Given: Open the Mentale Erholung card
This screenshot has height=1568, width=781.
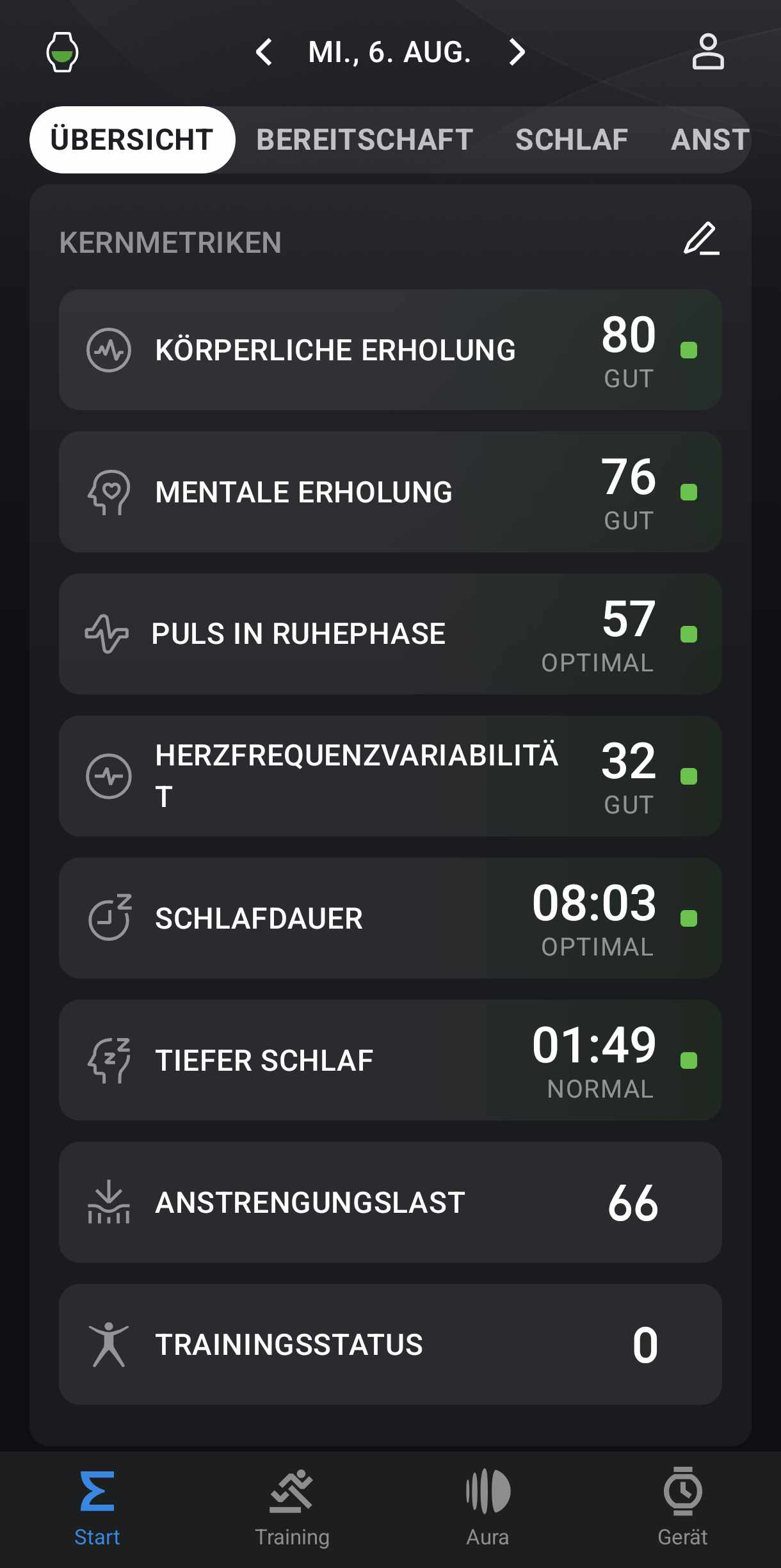Looking at the screenshot, I should (390, 492).
